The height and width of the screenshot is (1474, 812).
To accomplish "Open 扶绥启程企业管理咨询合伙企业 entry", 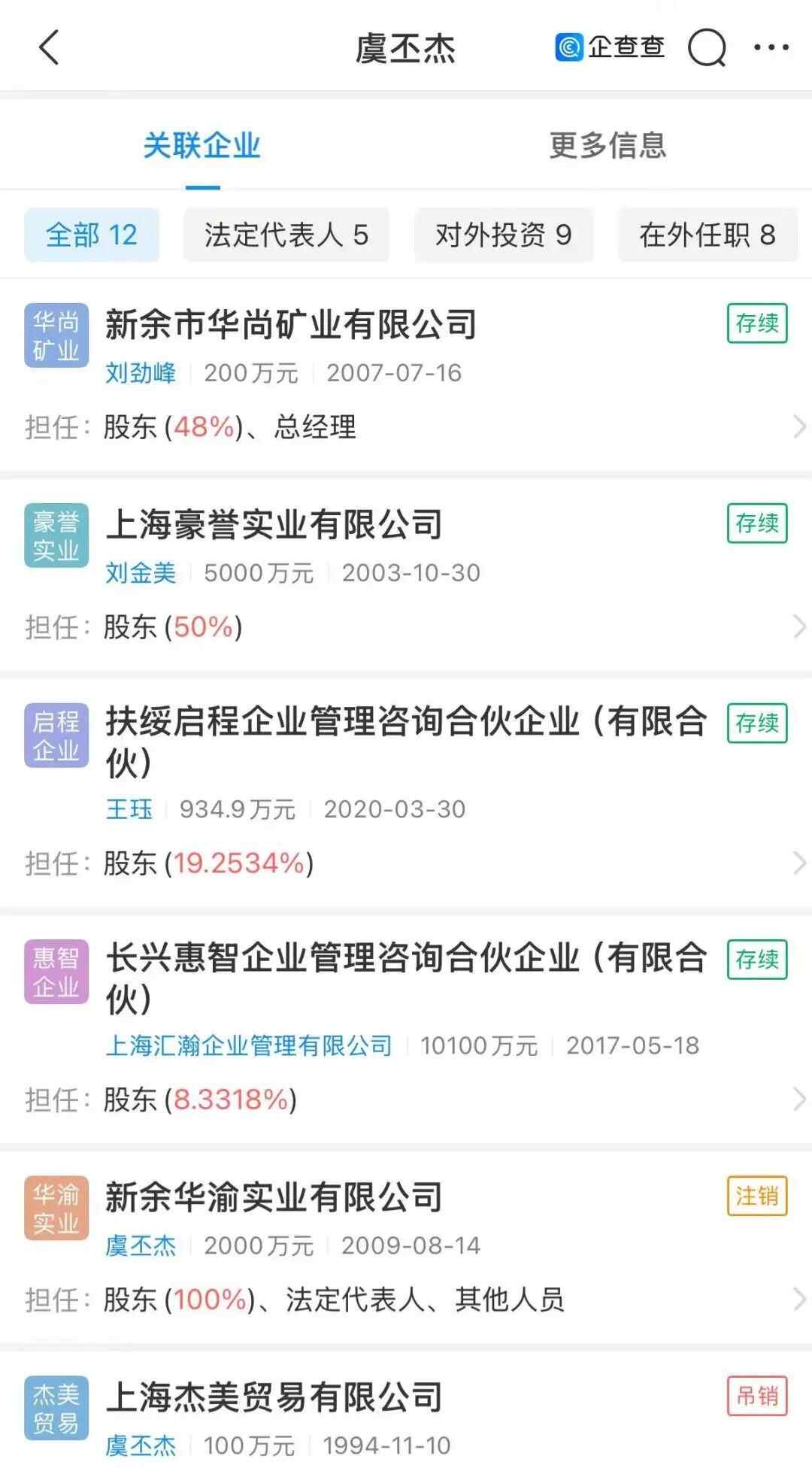I will tap(406, 723).
